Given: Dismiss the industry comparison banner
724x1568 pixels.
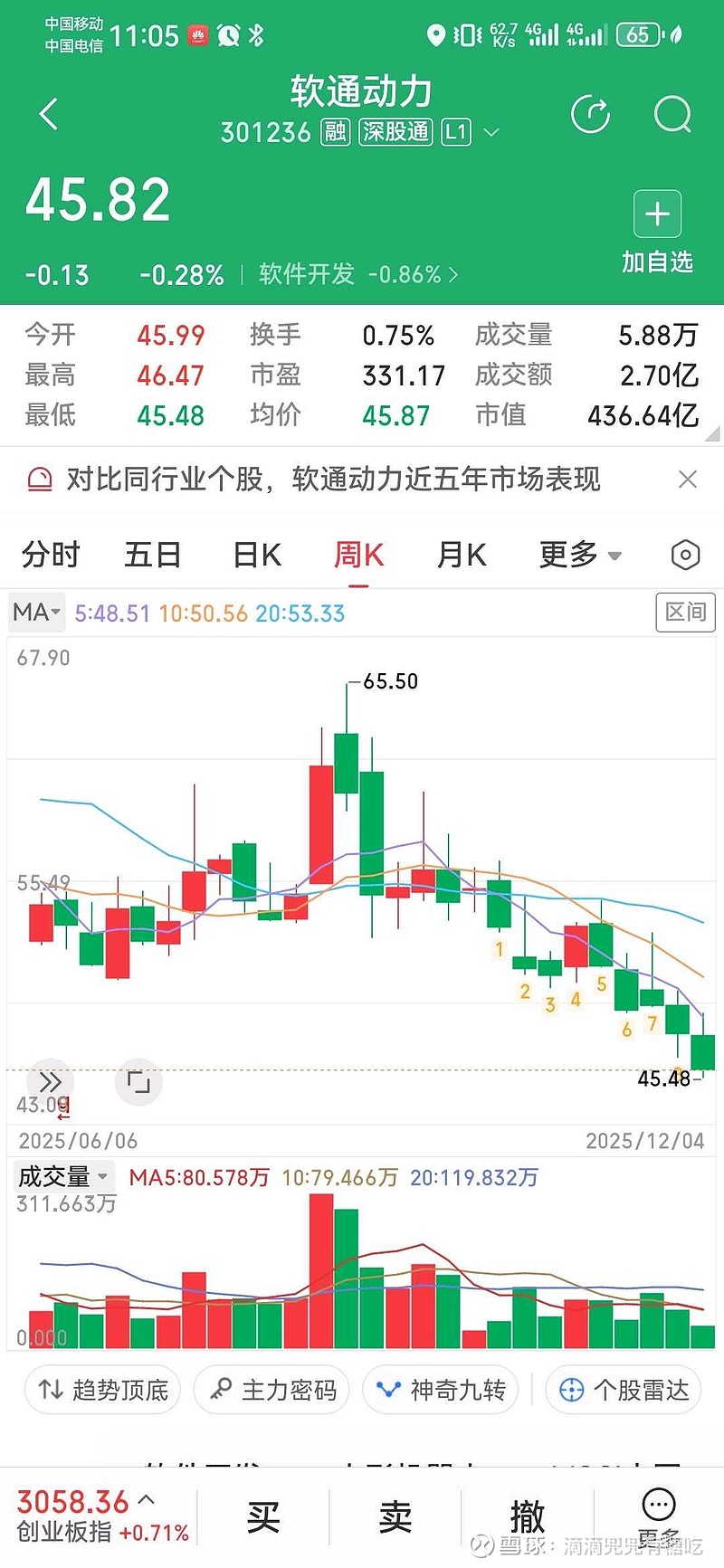Looking at the screenshot, I should pos(689,479).
